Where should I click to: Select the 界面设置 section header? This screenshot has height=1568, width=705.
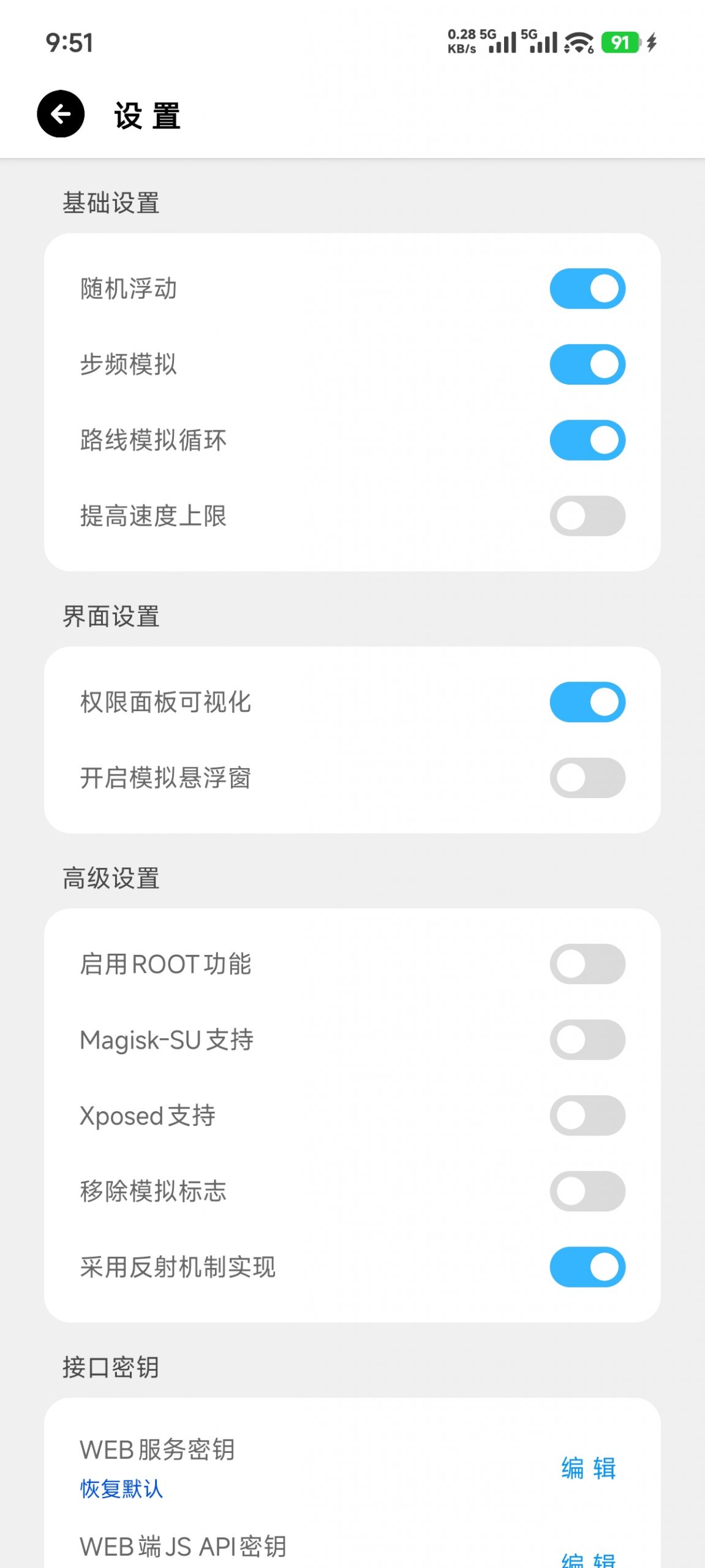pyautogui.click(x=112, y=616)
